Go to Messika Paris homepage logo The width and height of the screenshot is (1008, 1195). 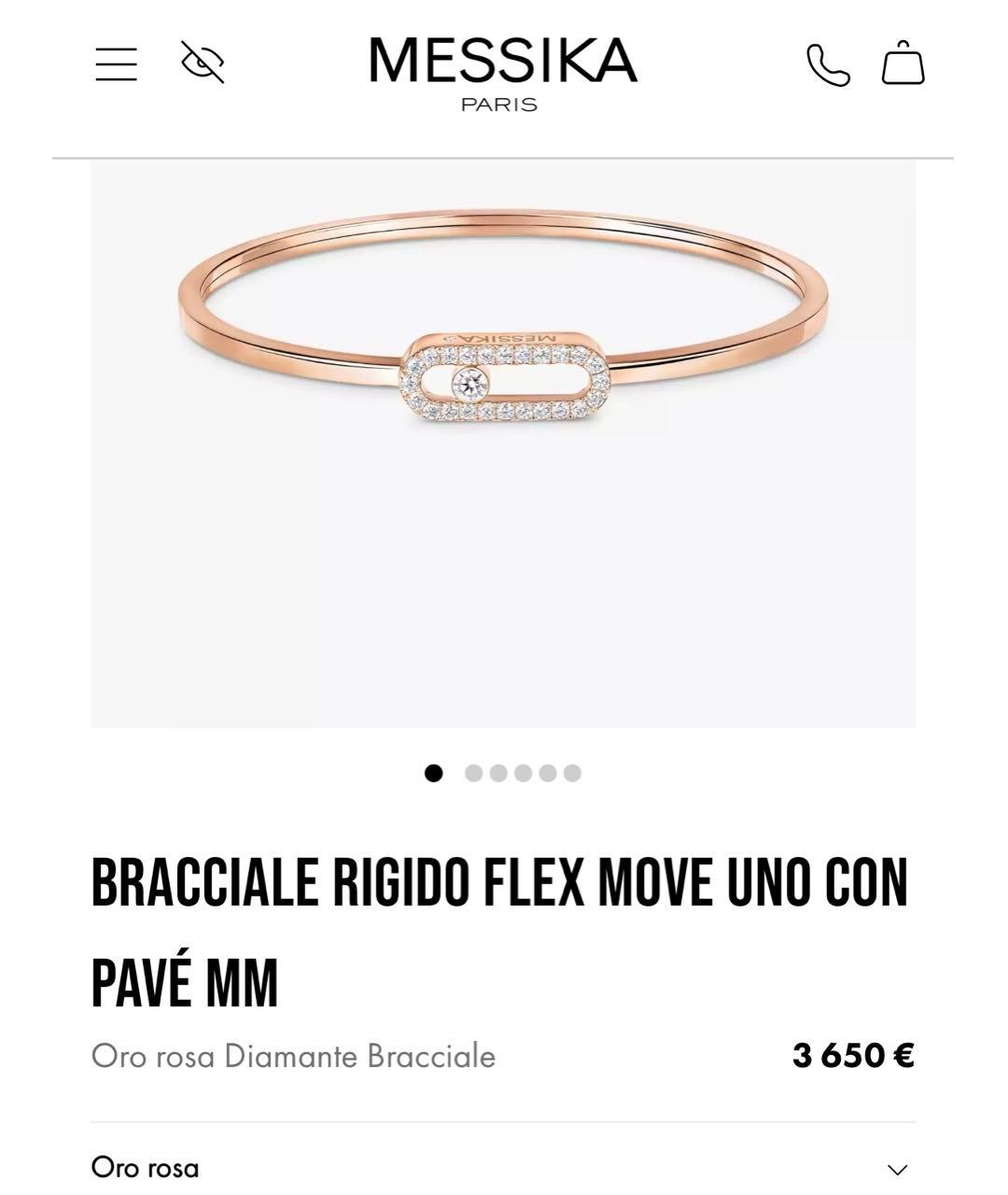click(x=502, y=73)
